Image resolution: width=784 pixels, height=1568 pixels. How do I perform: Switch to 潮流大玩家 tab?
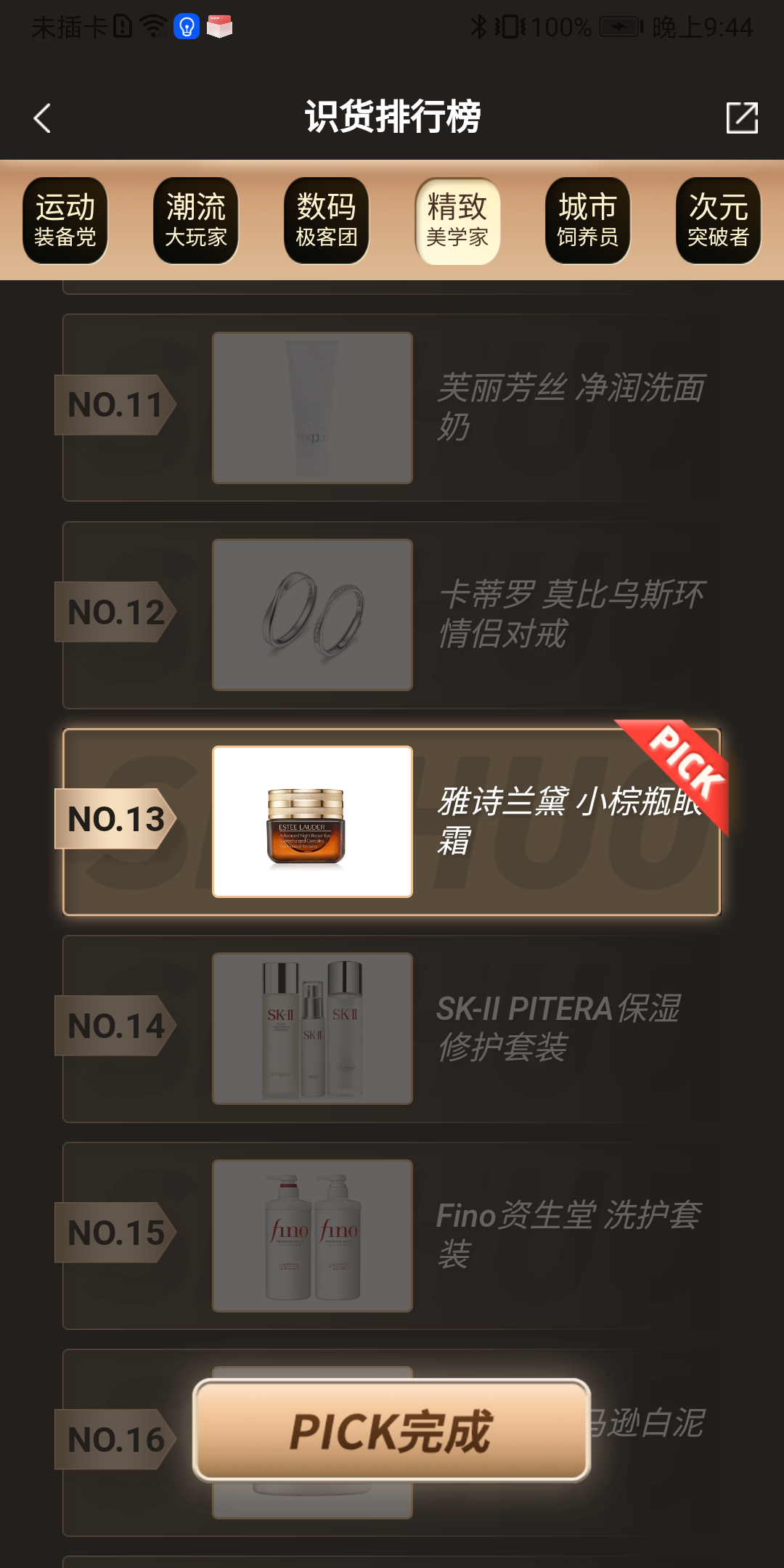(x=196, y=221)
